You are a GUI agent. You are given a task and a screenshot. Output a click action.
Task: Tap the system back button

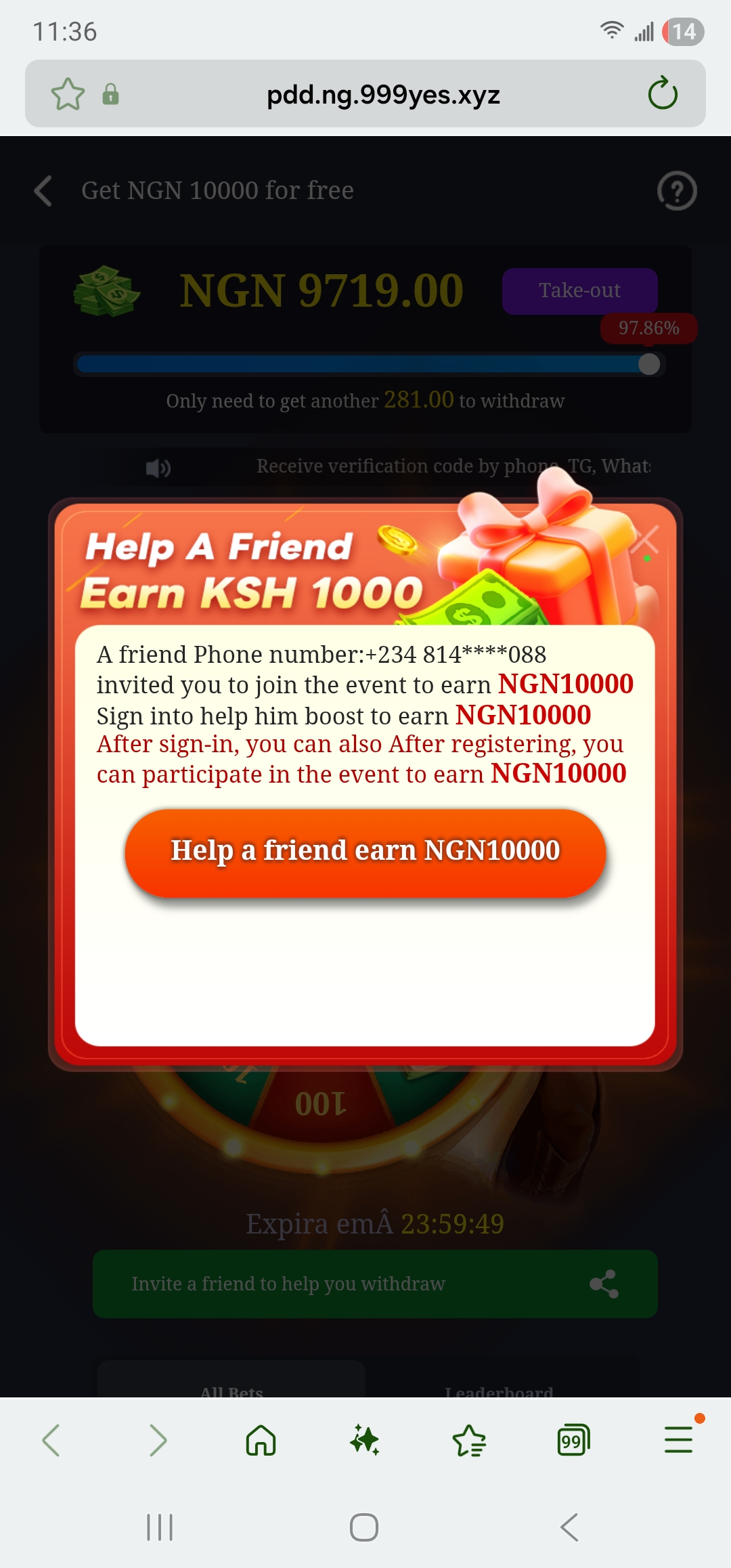click(569, 1527)
